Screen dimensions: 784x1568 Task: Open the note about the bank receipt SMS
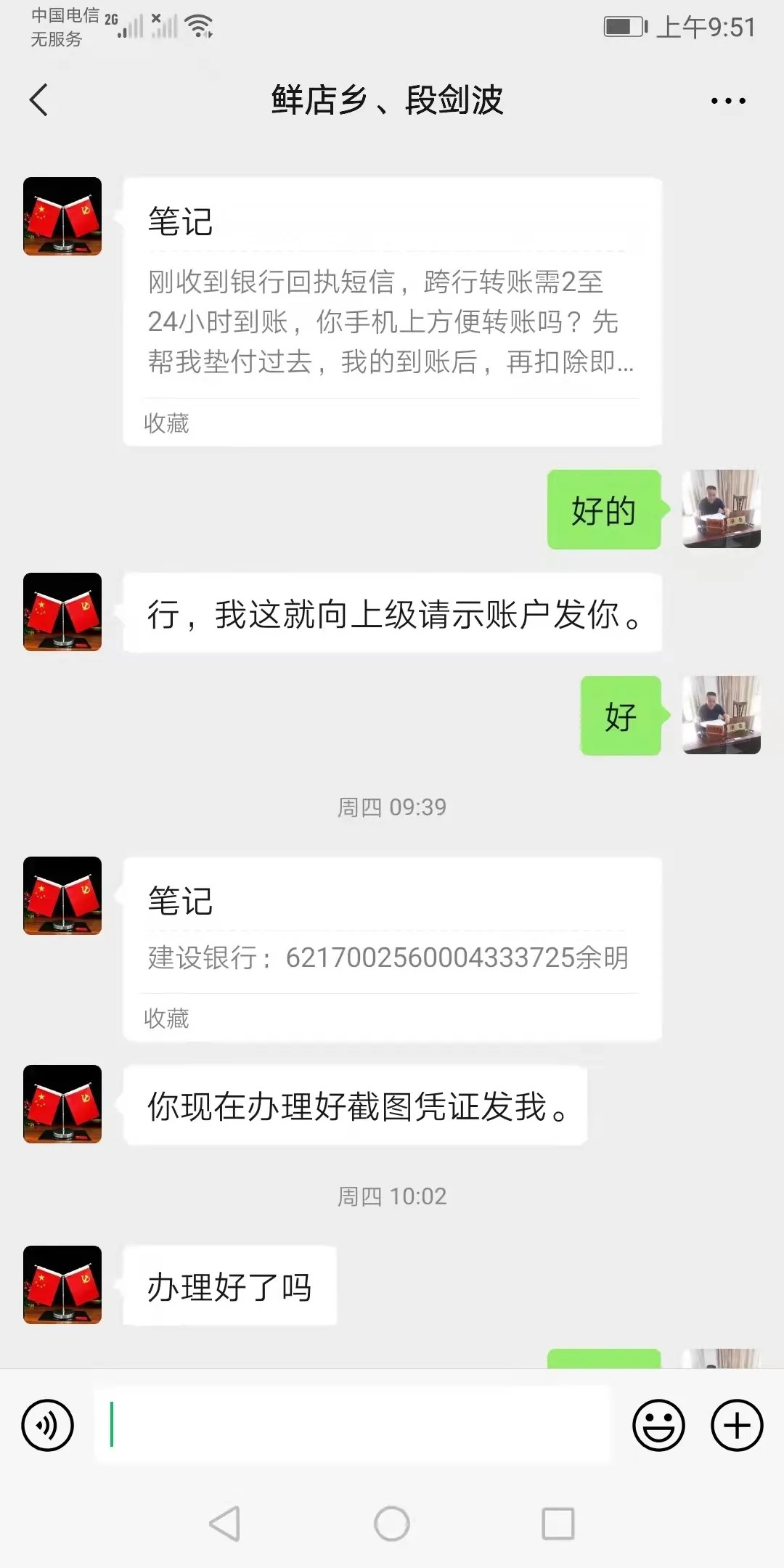tap(392, 312)
